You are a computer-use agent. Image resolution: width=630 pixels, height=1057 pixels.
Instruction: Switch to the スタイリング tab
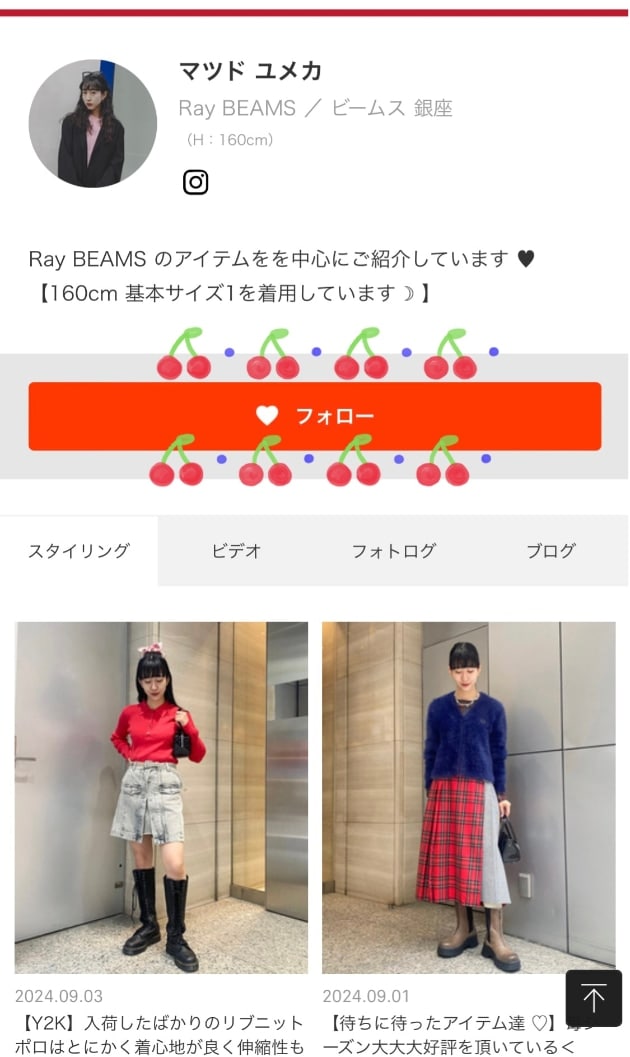pos(79,551)
